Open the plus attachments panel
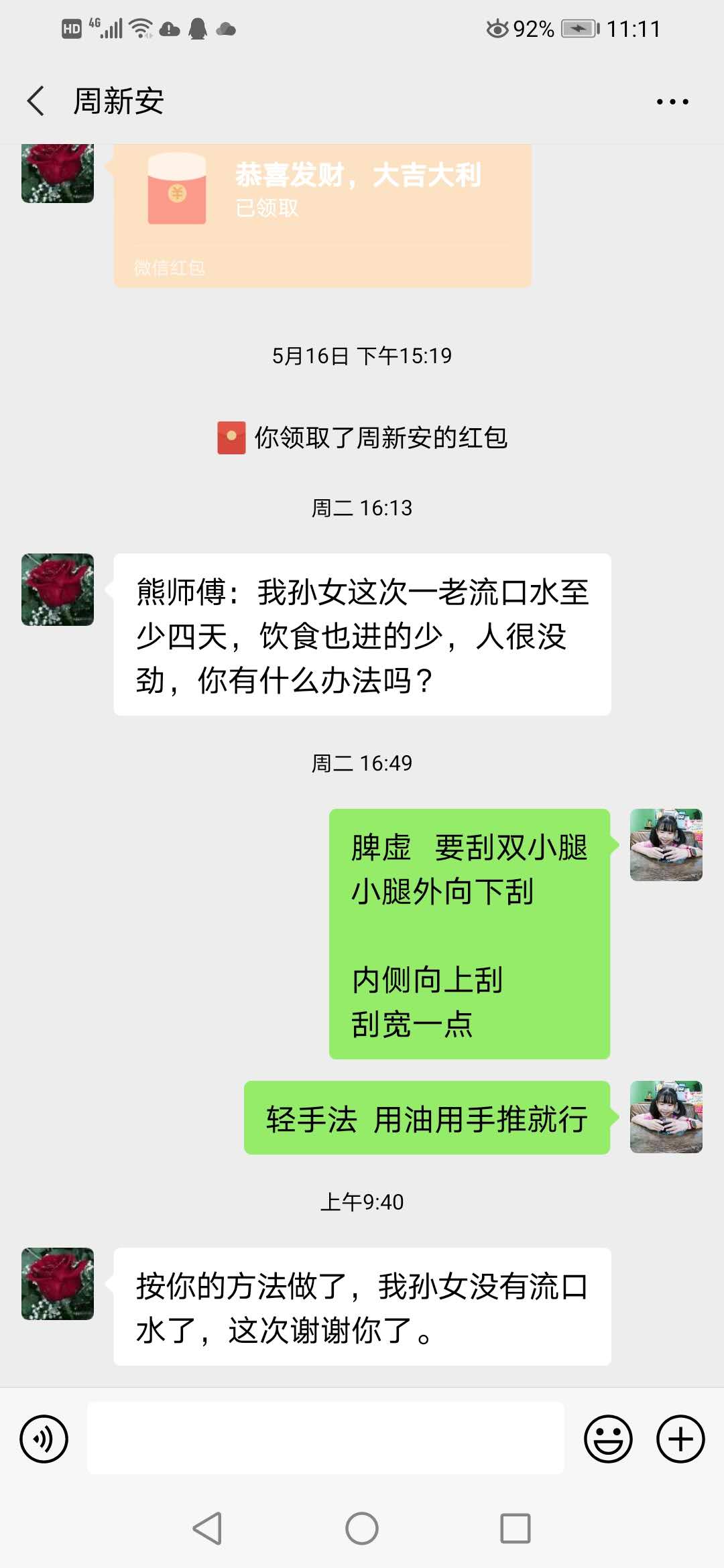The width and height of the screenshot is (724, 1568). pyautogui.click(x=680, y=1438)
